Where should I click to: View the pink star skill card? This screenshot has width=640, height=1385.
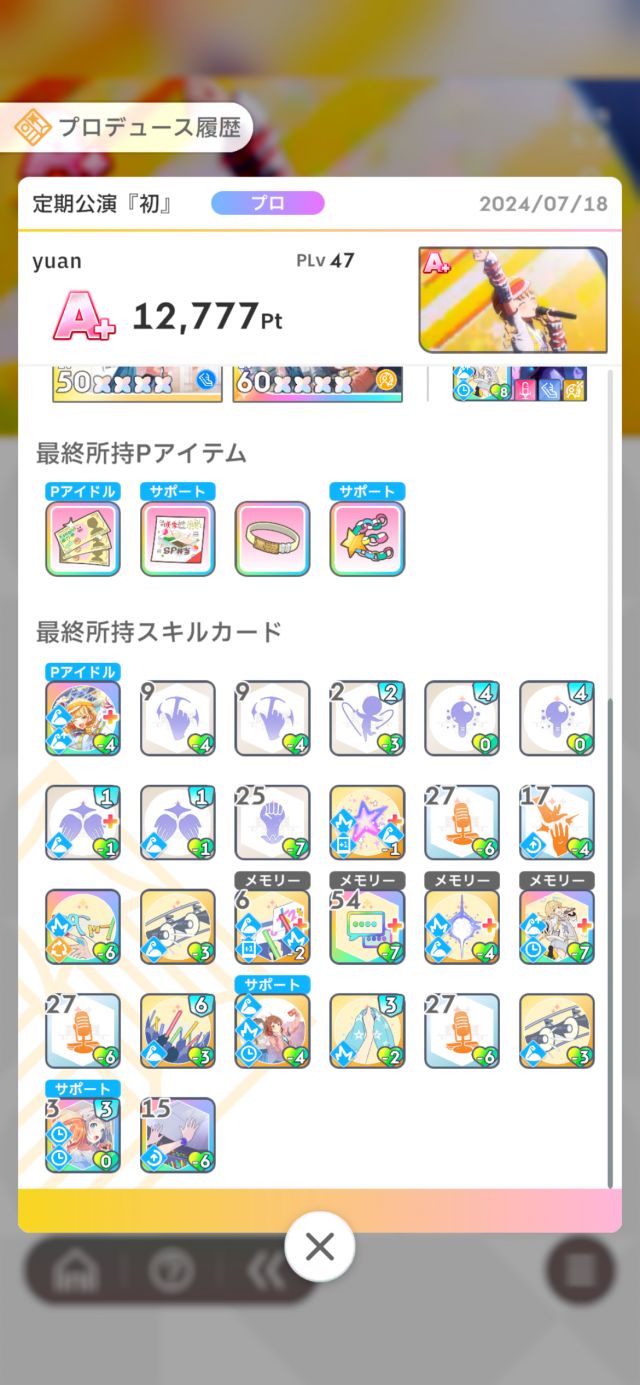[367, 822]
